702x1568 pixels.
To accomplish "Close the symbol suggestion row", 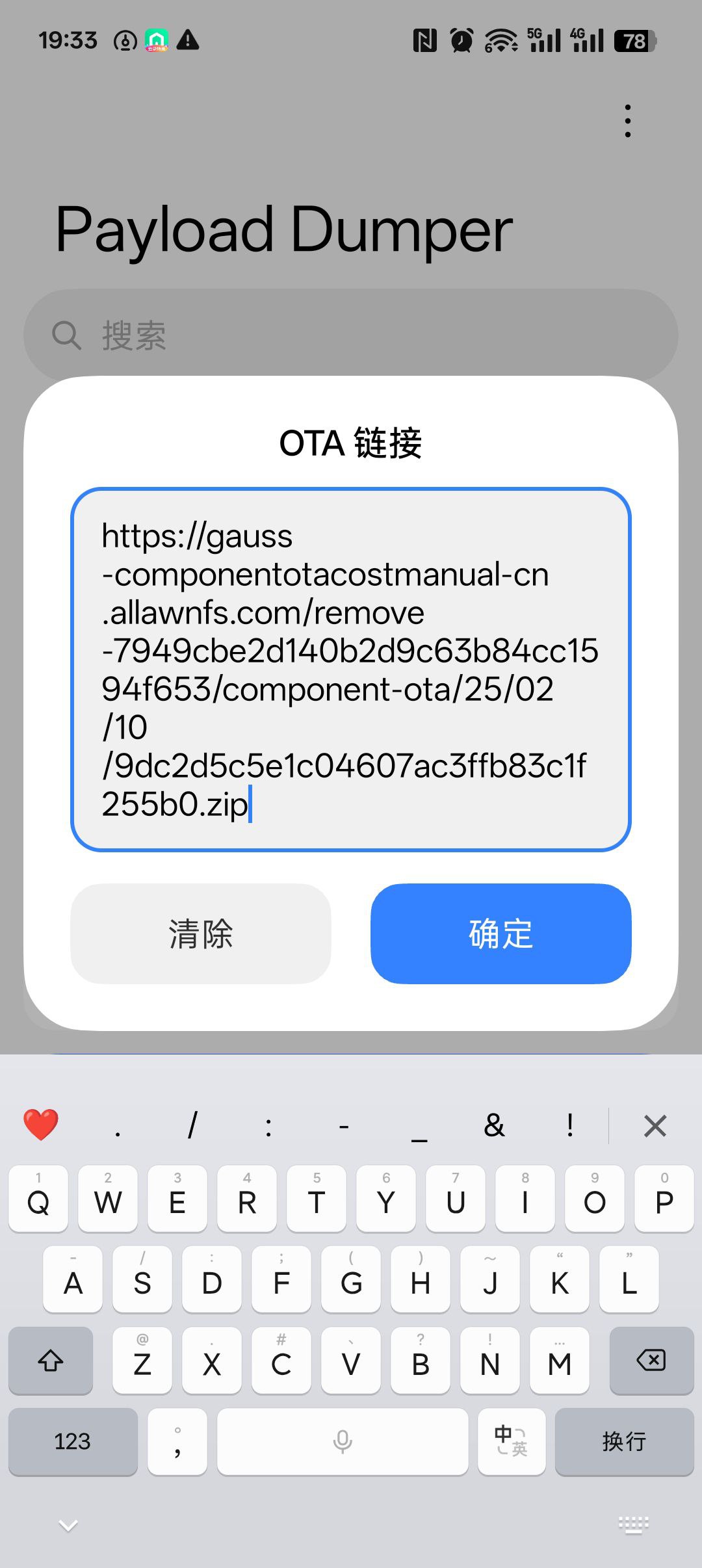I will (655, 1125).
